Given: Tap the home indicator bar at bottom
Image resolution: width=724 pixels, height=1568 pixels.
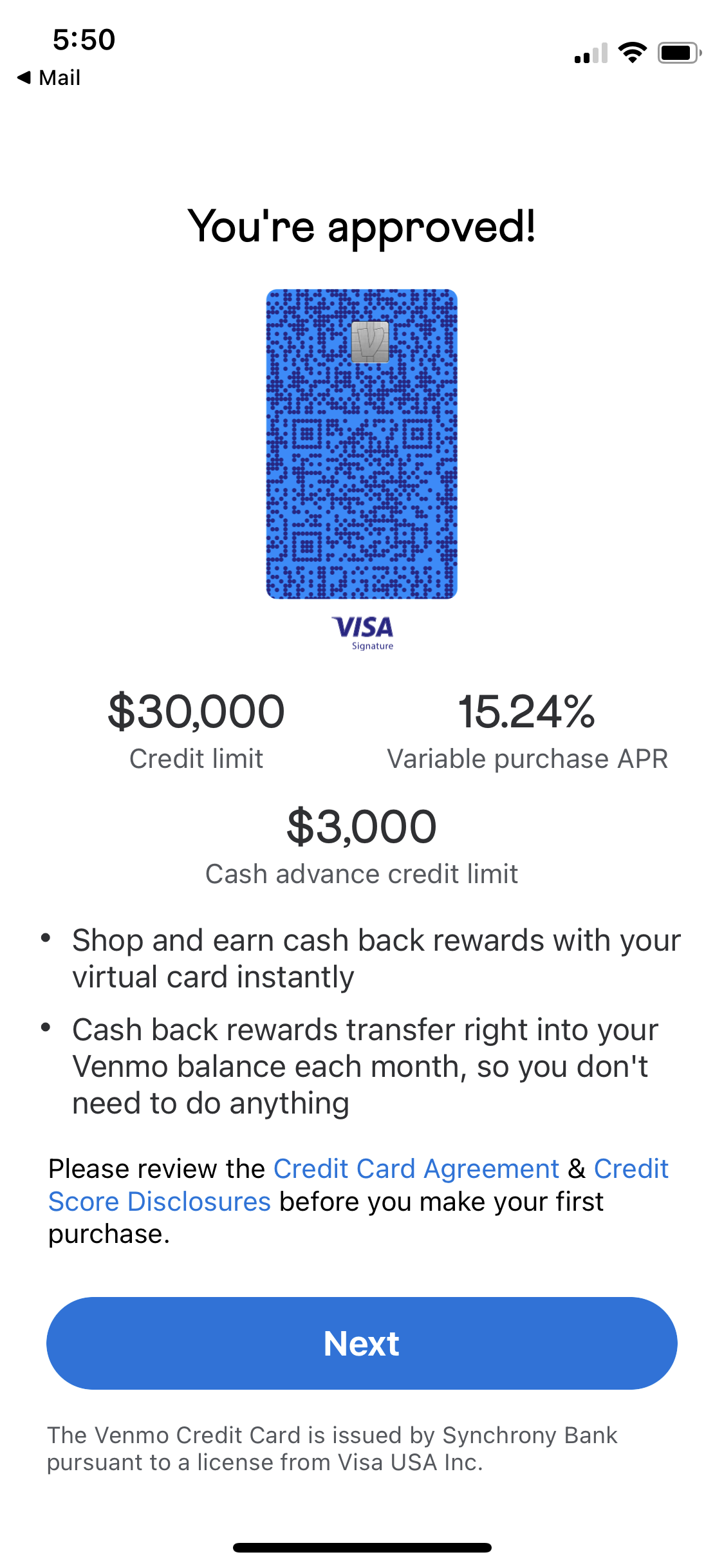Looking at the screenshot, I should pos(362,1547).
